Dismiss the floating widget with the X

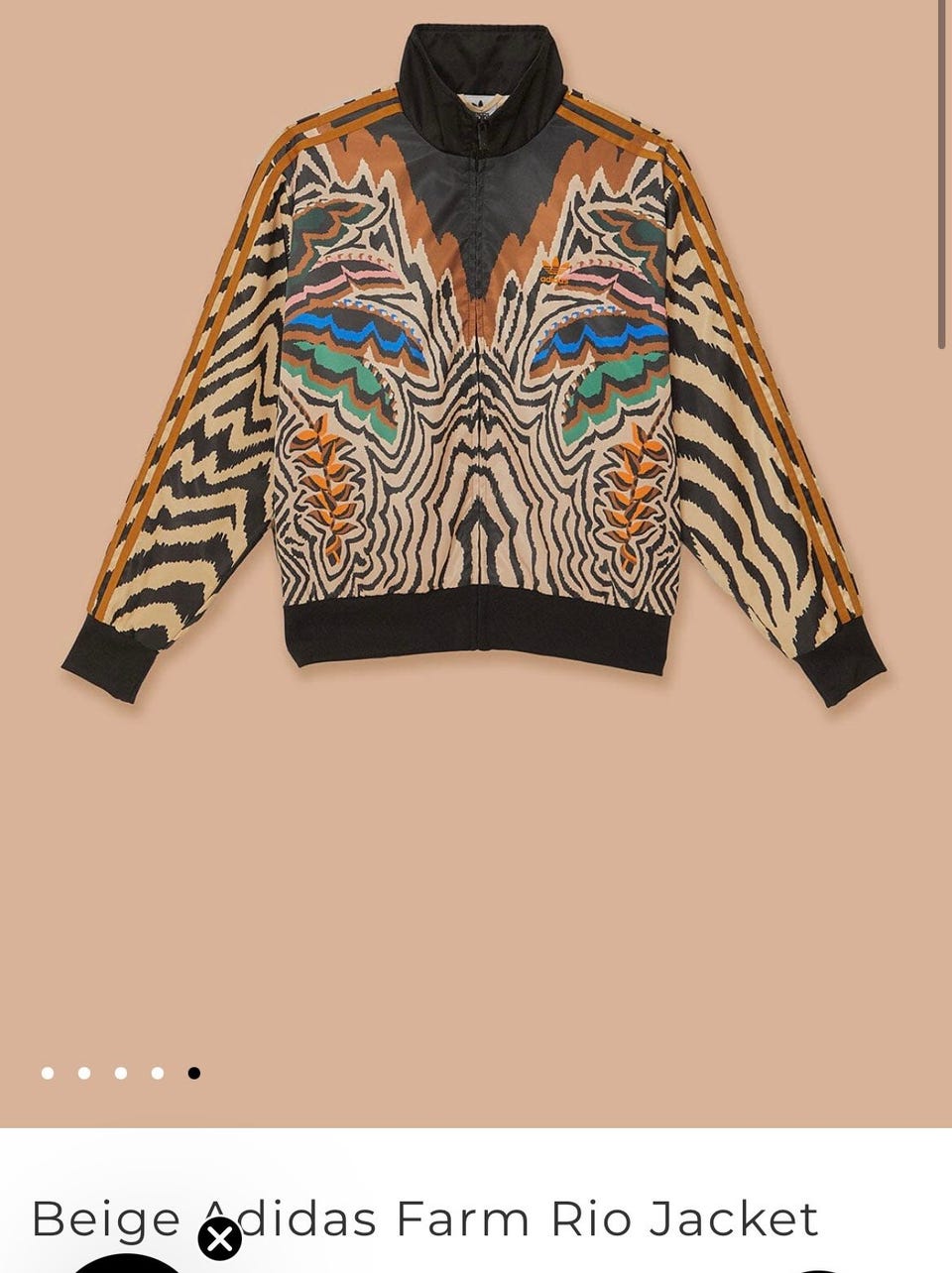(x=219, y=1238)
